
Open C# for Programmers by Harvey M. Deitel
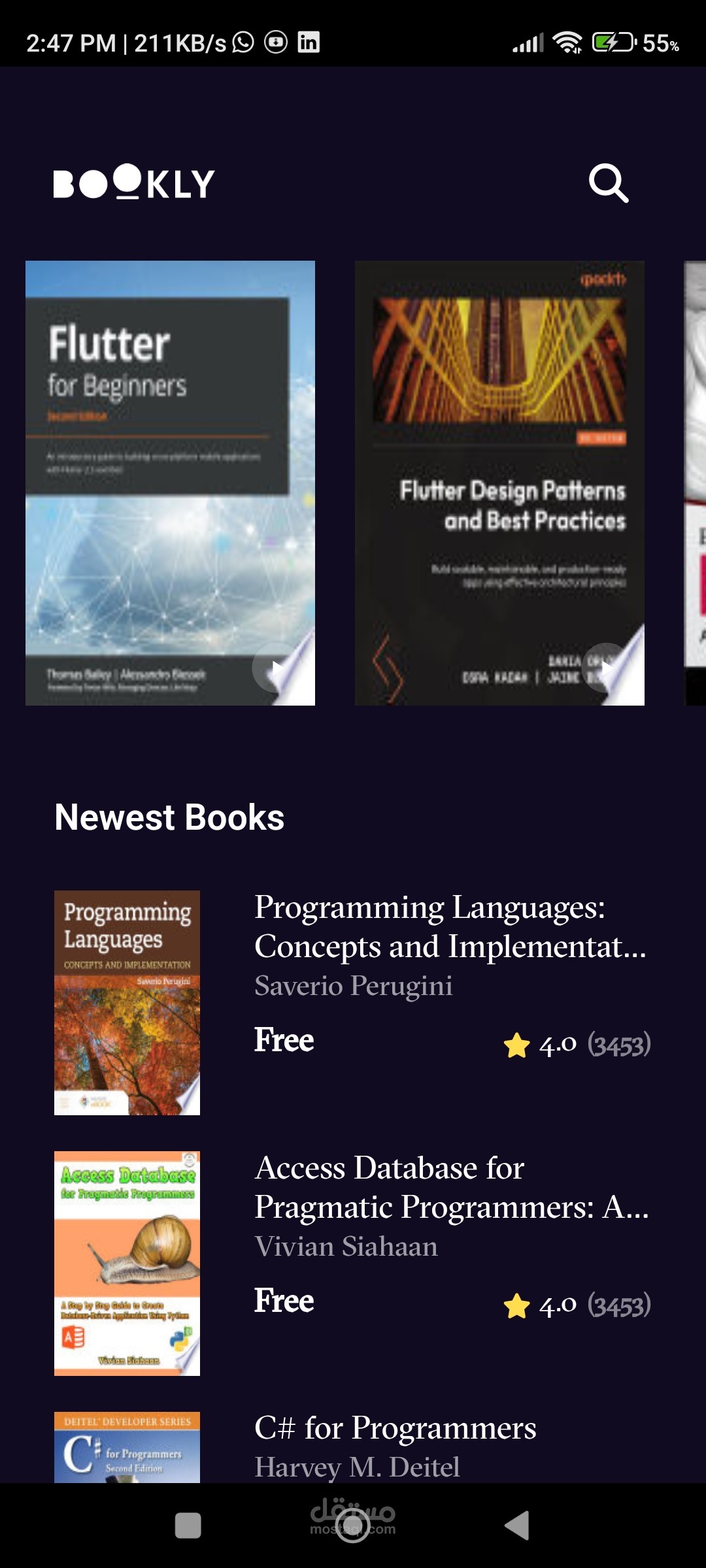[353, 1447]
